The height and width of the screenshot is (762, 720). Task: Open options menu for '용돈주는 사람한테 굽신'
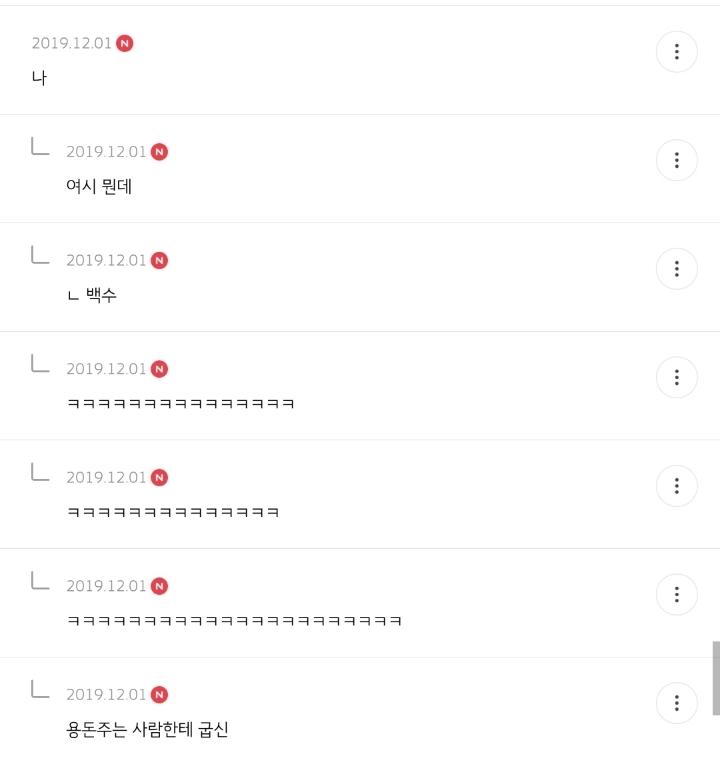click(677, 703)
